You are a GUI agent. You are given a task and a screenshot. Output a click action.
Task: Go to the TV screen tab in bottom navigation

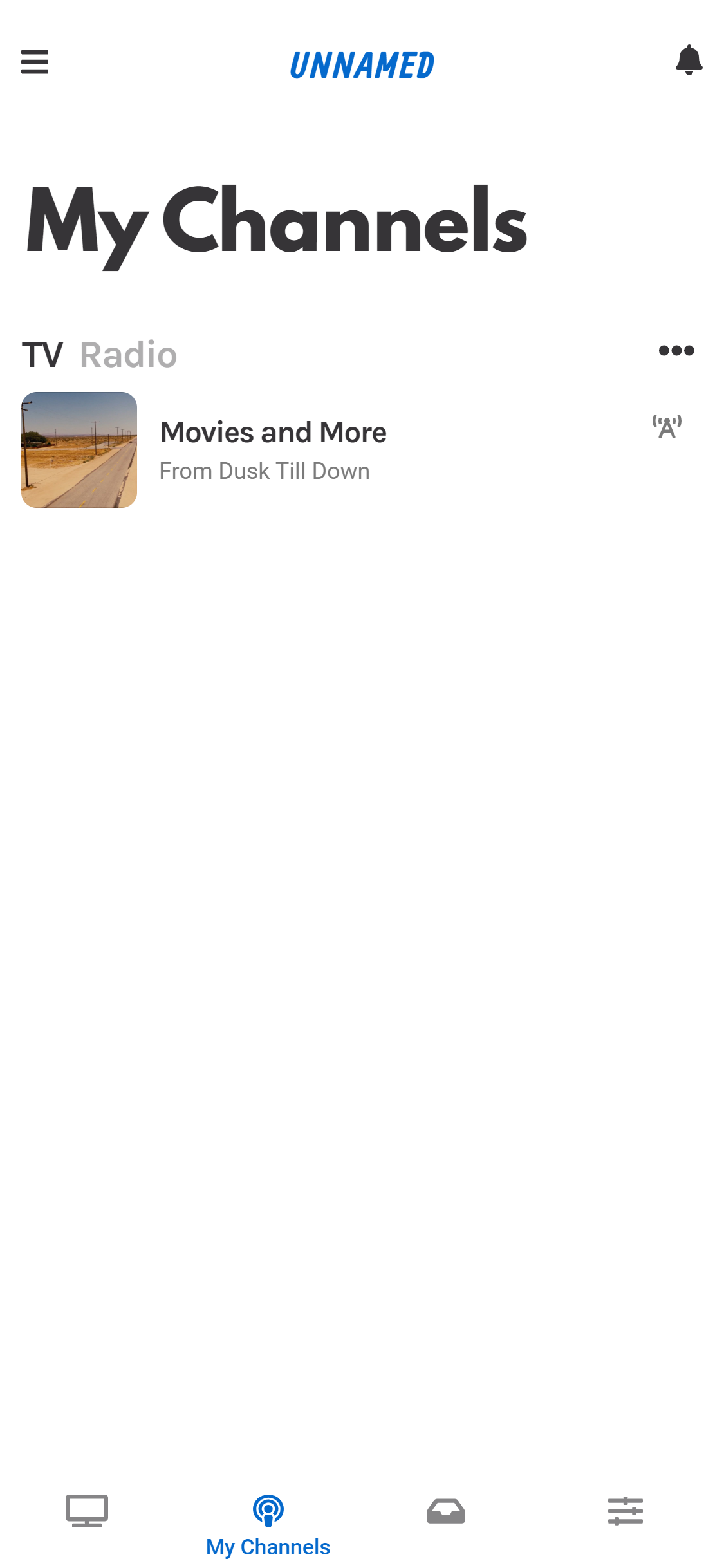pos(87,1510)
